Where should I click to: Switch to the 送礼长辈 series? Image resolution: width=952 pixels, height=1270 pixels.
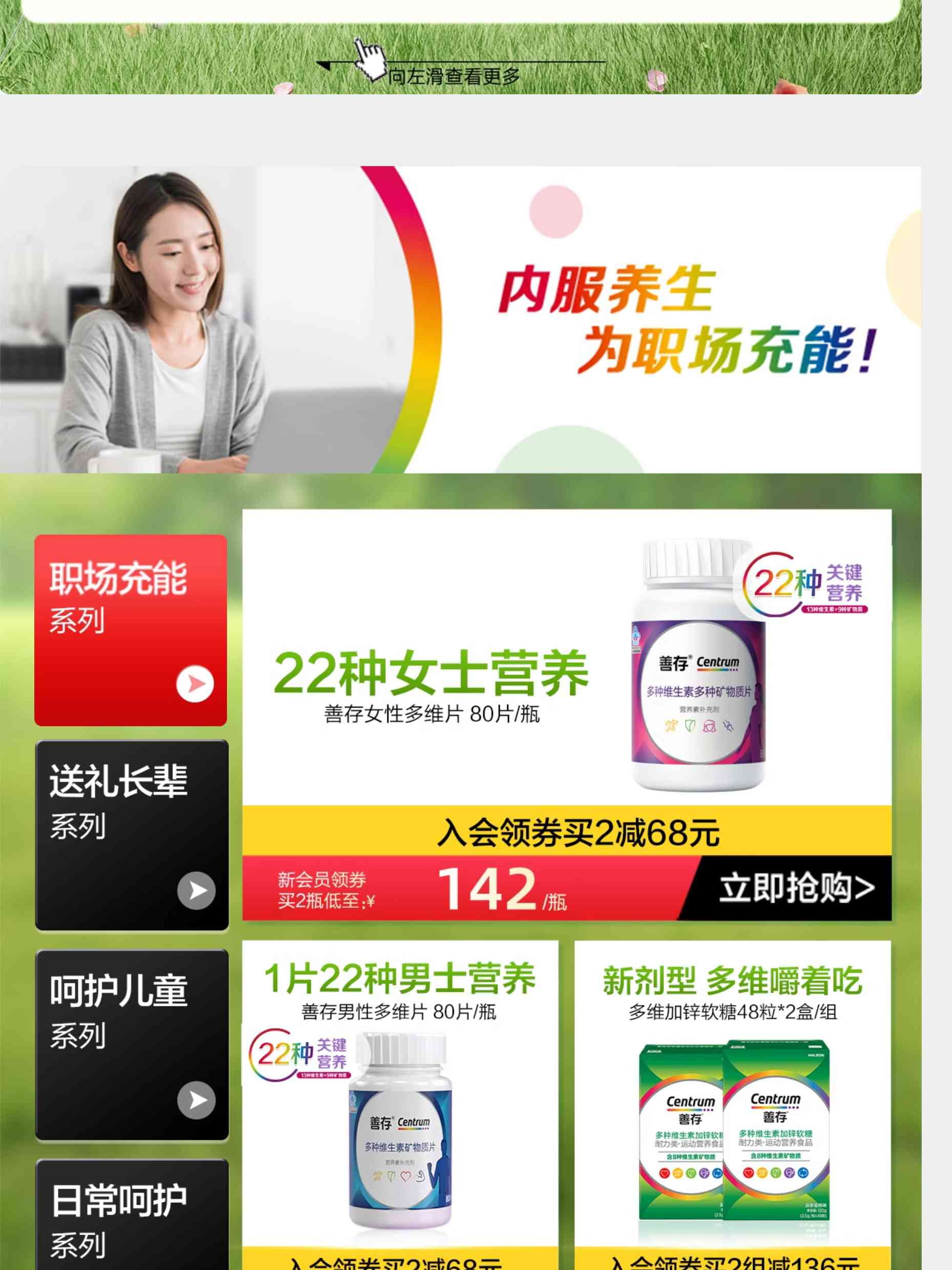click(132, 835)
